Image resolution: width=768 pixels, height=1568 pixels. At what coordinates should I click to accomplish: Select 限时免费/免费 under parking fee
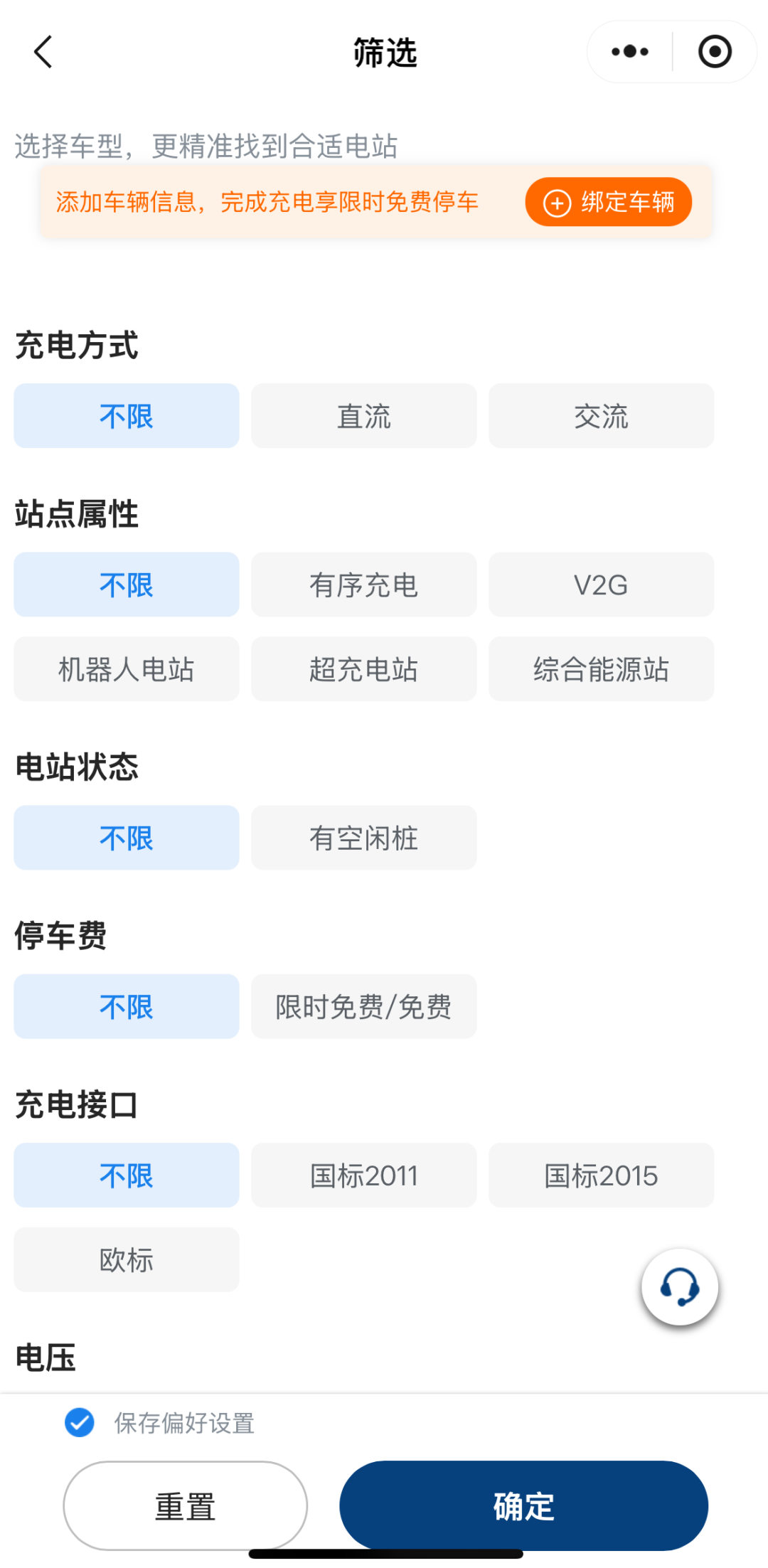coord(363,1006)
